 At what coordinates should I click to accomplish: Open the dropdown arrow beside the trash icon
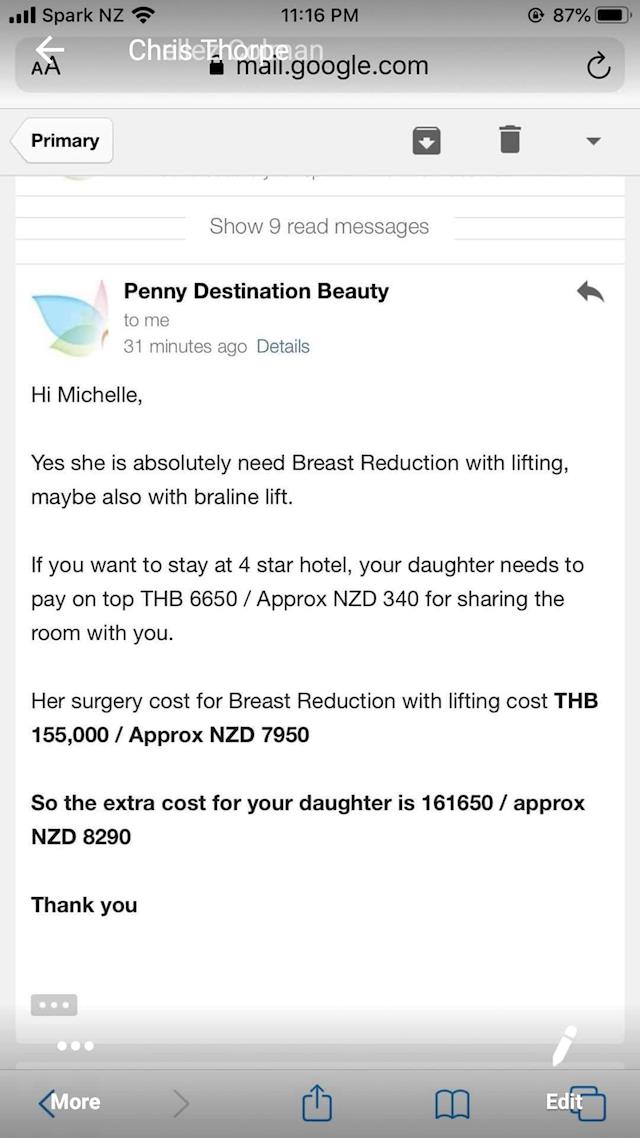(x=593, y=141)
